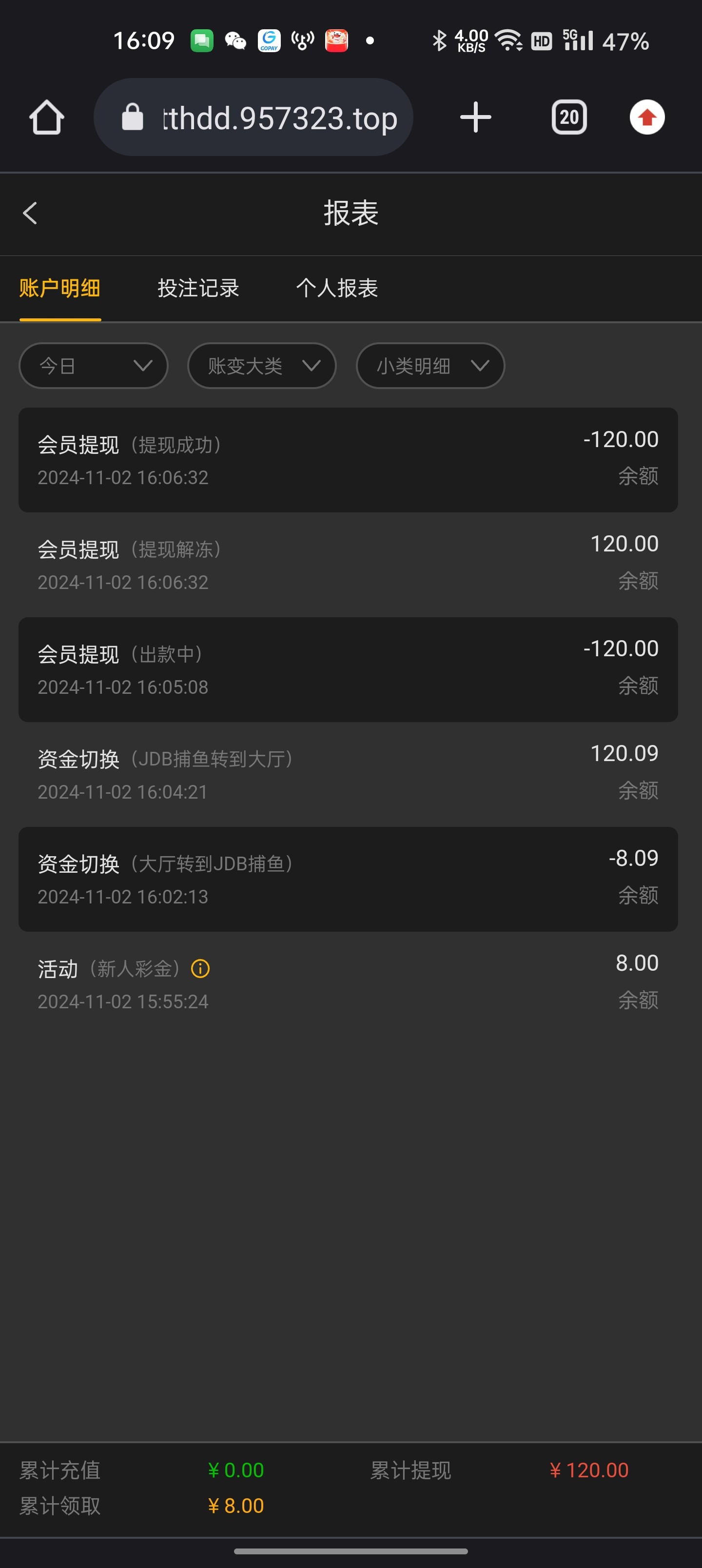The width and height of the screenshot is (702, 1568).
Task: Tap the info icon beside 新人彩金
Action: (200, 968)
